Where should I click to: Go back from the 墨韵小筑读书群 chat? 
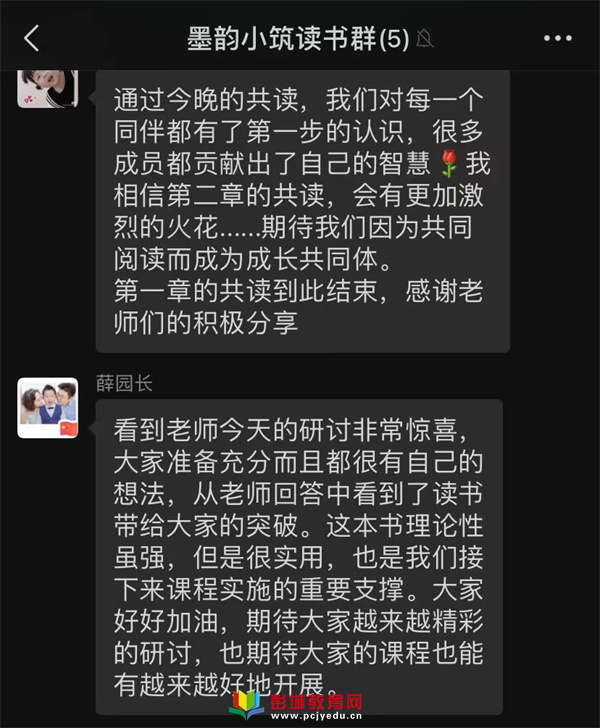(x=32, y=39)
